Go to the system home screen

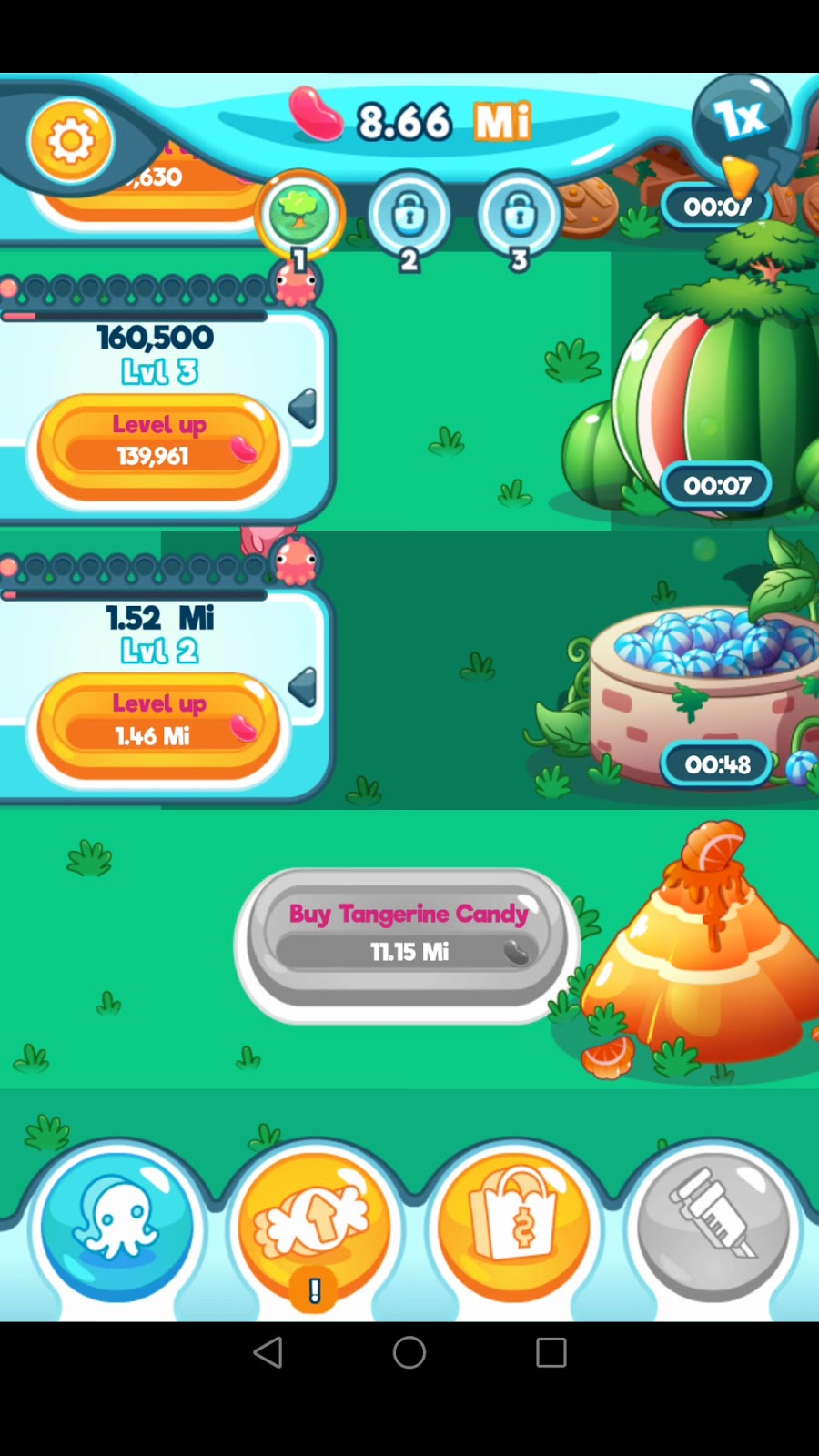click(x=409, y=1352)
